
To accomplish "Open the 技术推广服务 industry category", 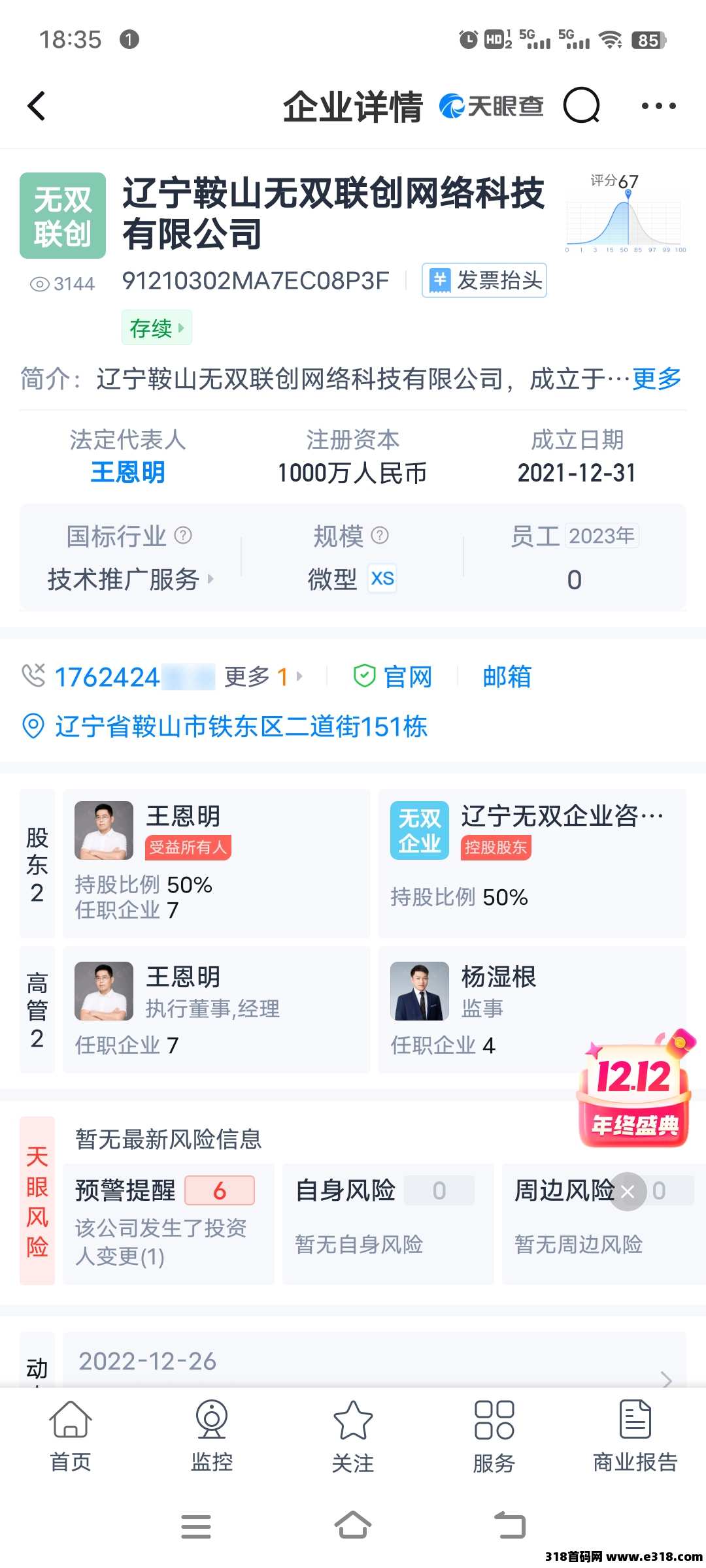I will [x=130, y=580].
